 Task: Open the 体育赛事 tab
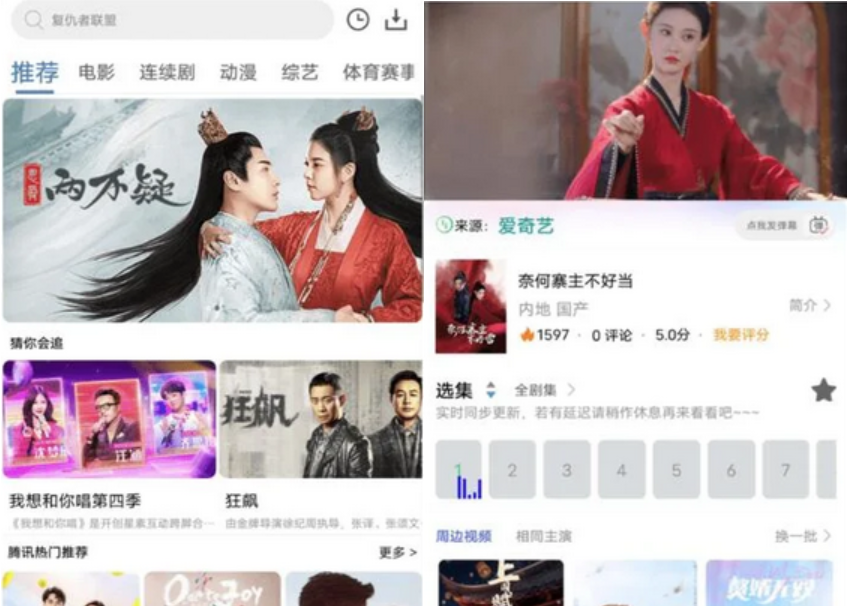(378, 72)
